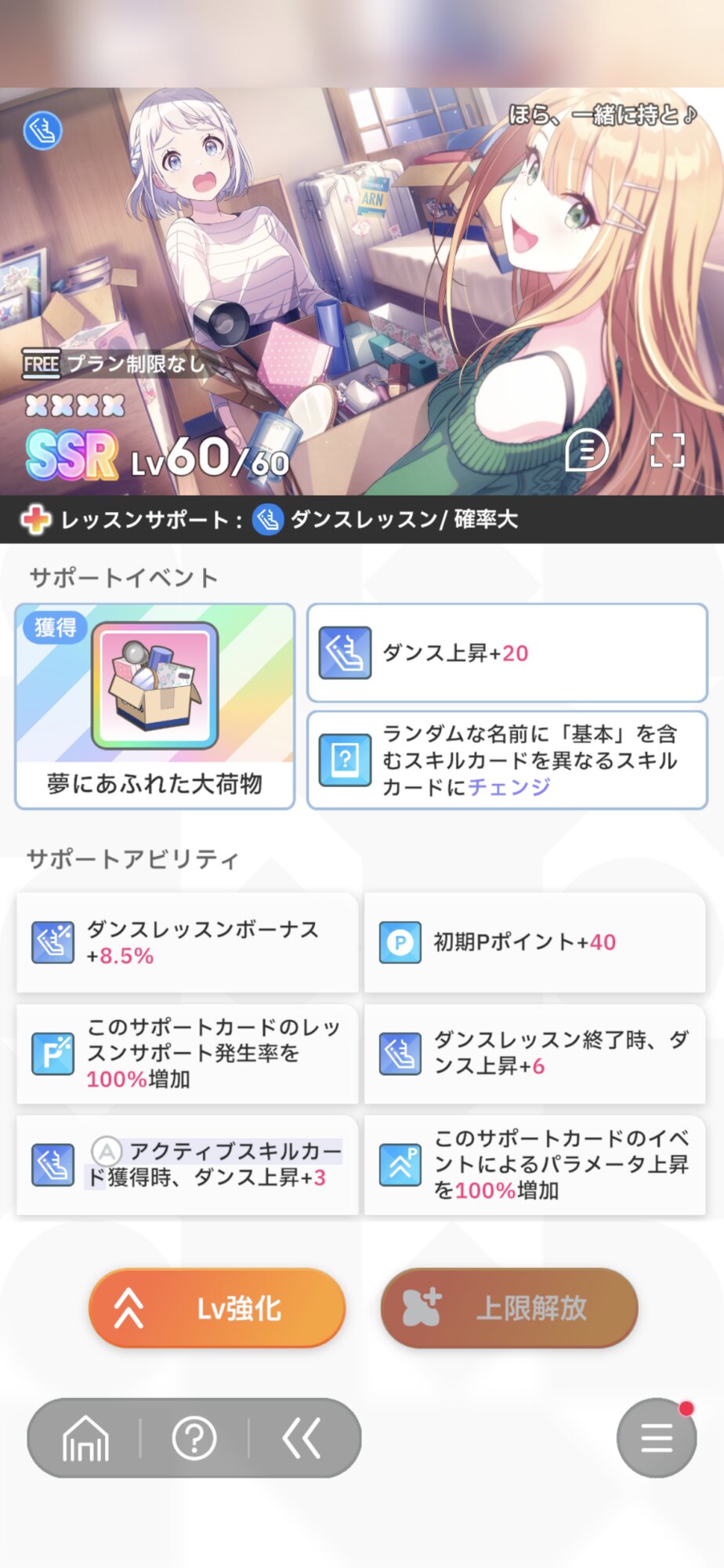724x1568 pixels.
Task: Tap the Lv強化 button
Action: coord(217,1308)
